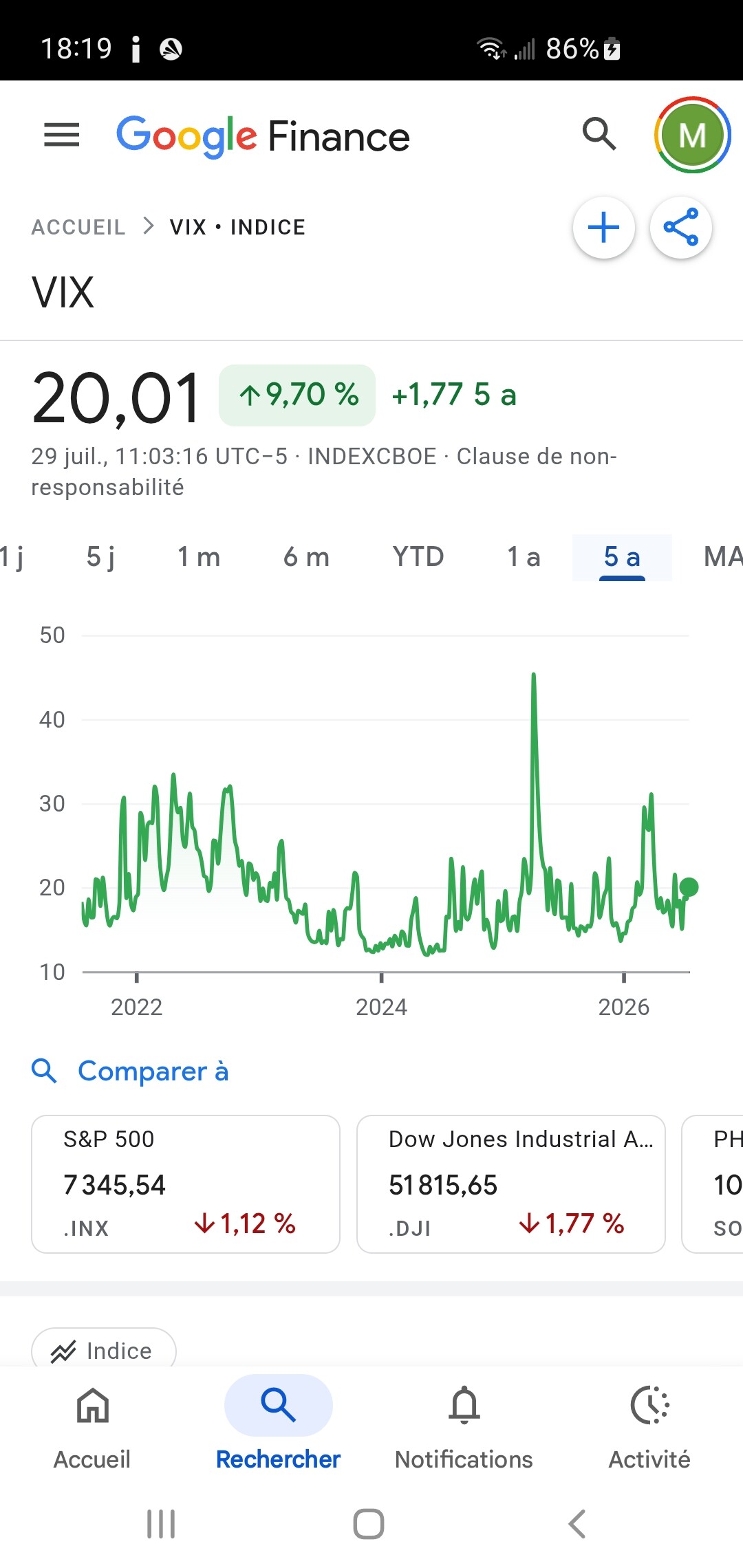Switch chart to 6 m range

coord(307,557)
